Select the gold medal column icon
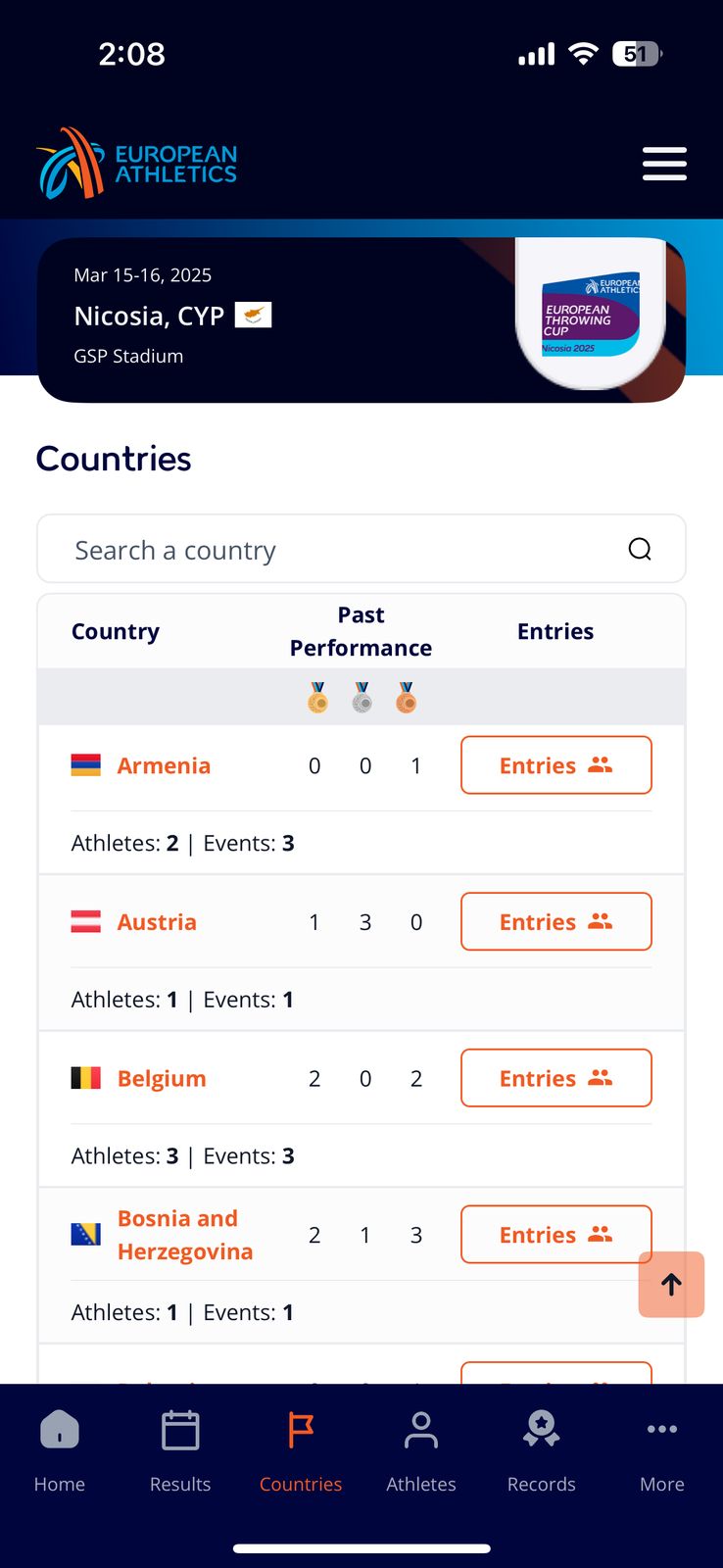Screen dimensions: 723x1568 (316, 697)
